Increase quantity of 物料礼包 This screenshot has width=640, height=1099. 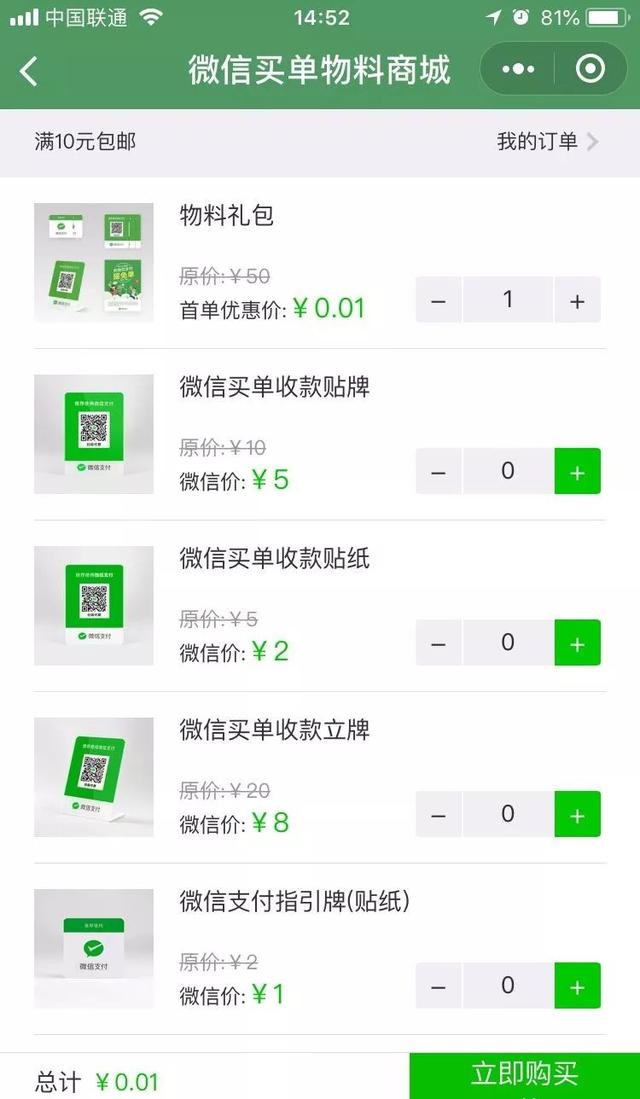coord(577,300)
